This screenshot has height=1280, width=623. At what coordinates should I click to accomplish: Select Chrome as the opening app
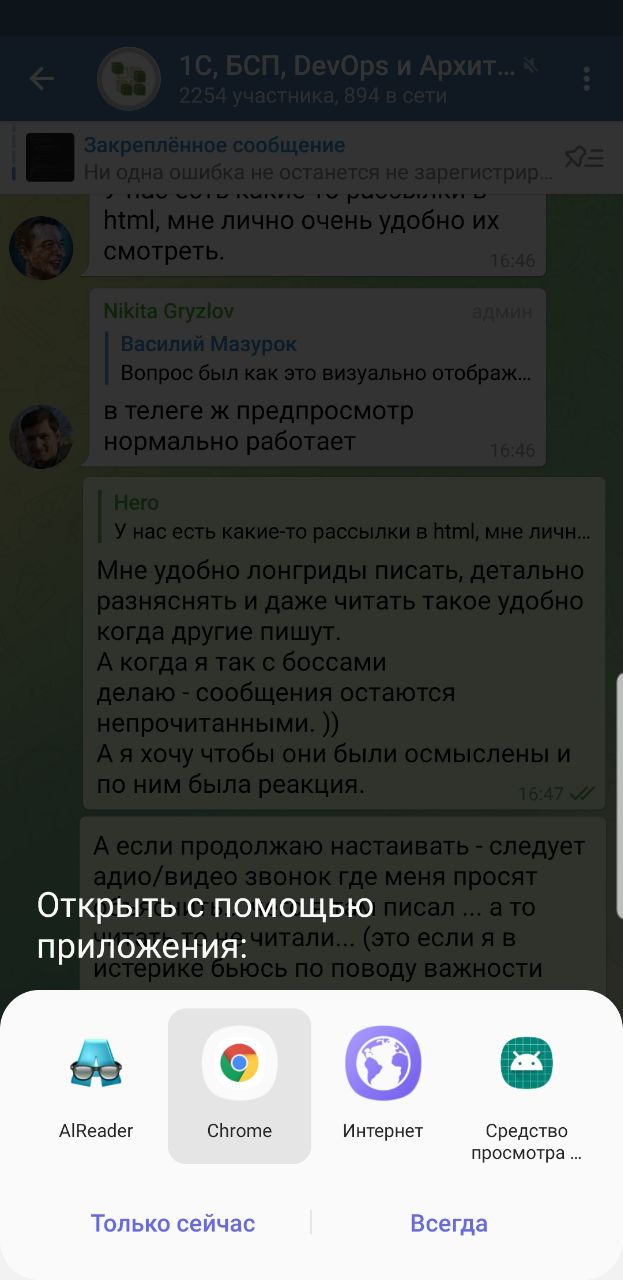click(240, 1085)
